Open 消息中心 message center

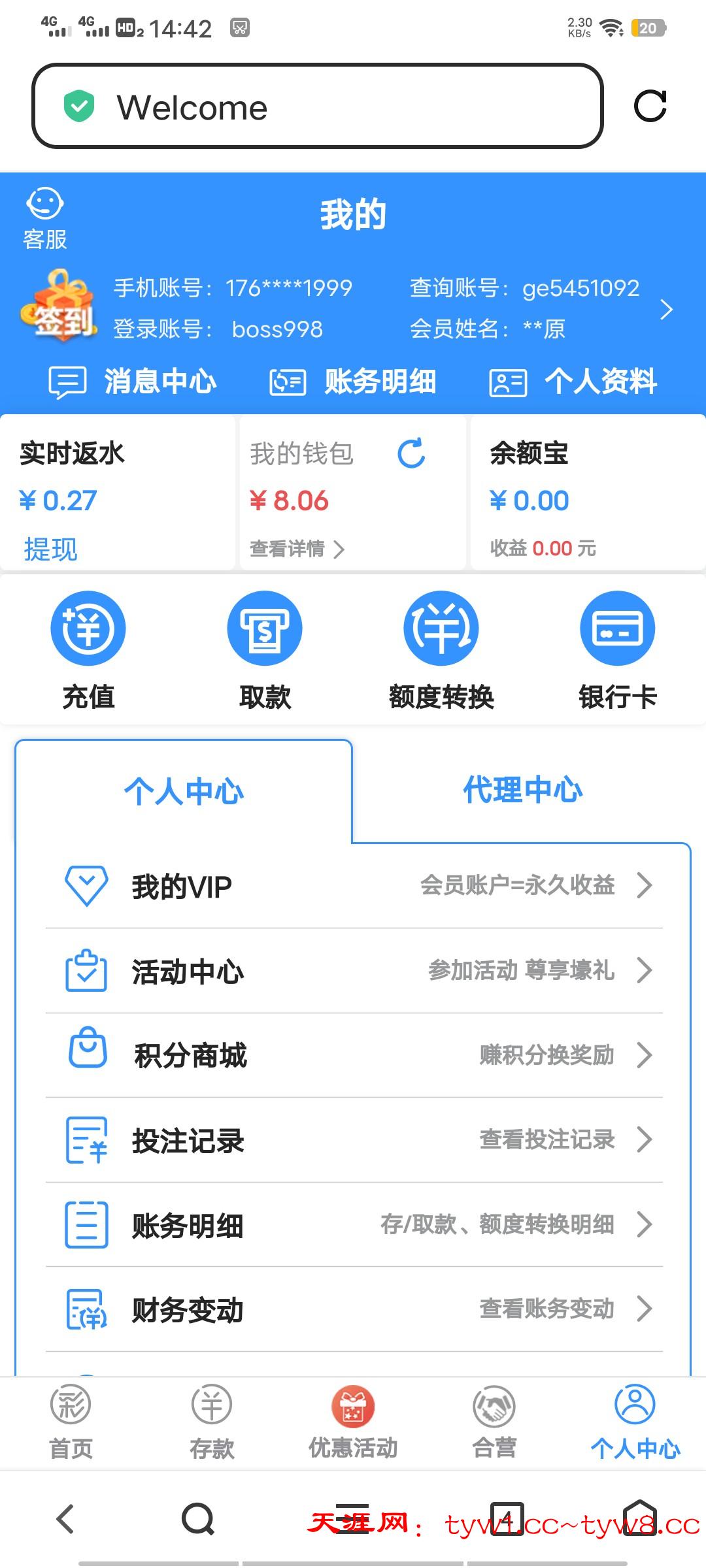click(x=133, y=382)
